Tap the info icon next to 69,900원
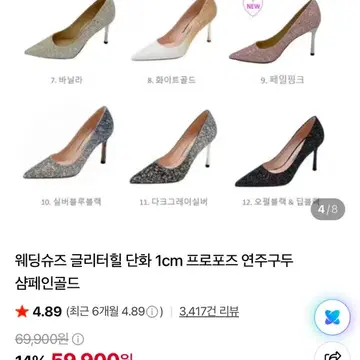 coord(78,340)
